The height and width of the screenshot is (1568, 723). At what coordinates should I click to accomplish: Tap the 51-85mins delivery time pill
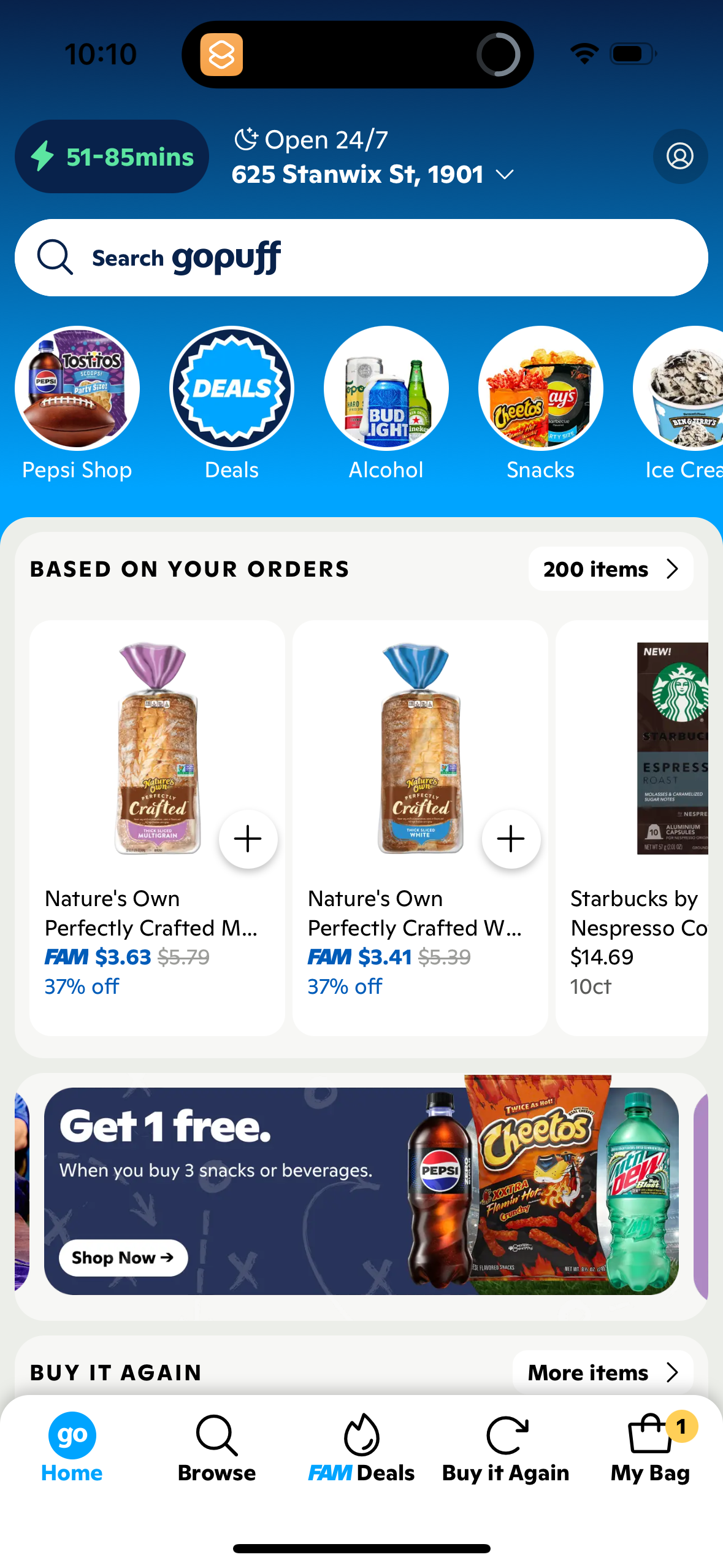coord(112,156)
